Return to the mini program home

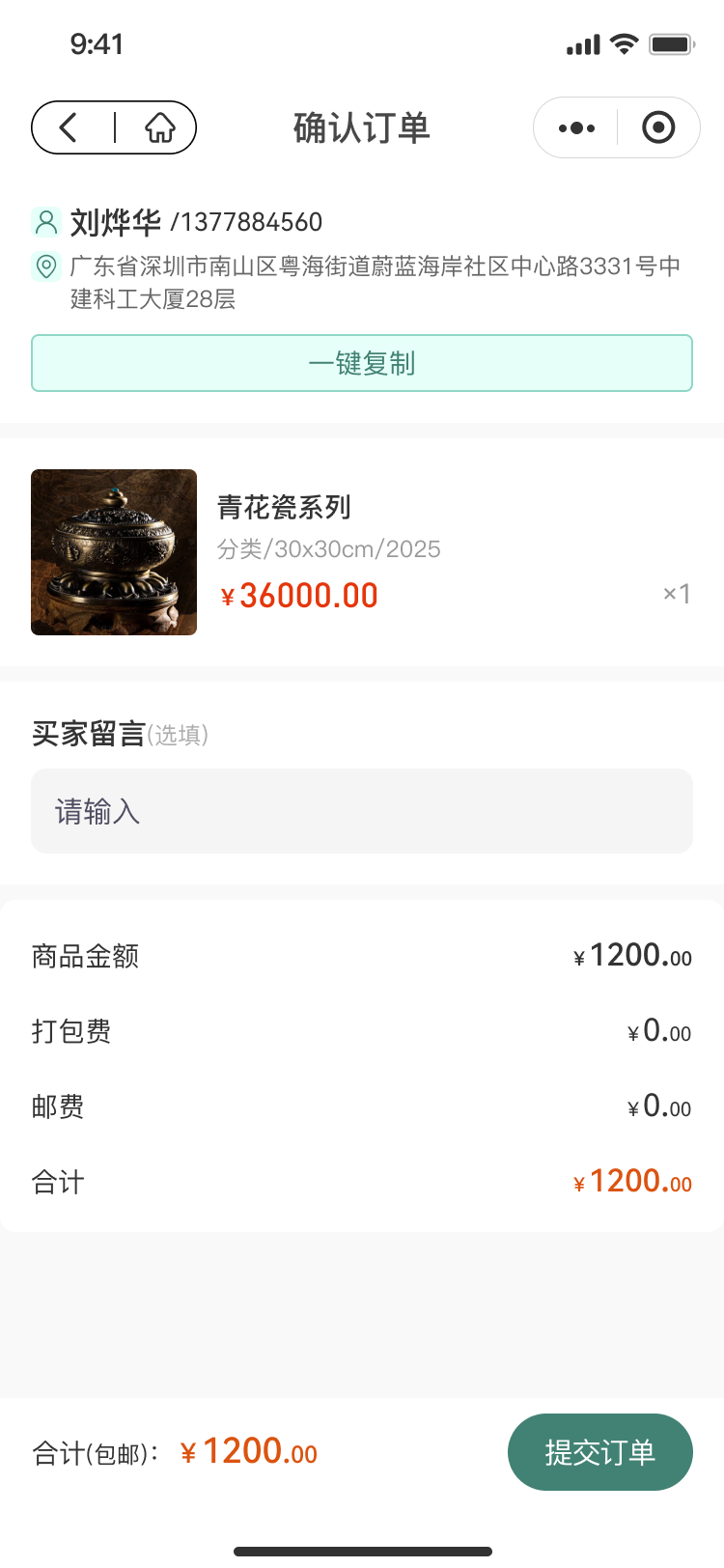coord(160,127)
